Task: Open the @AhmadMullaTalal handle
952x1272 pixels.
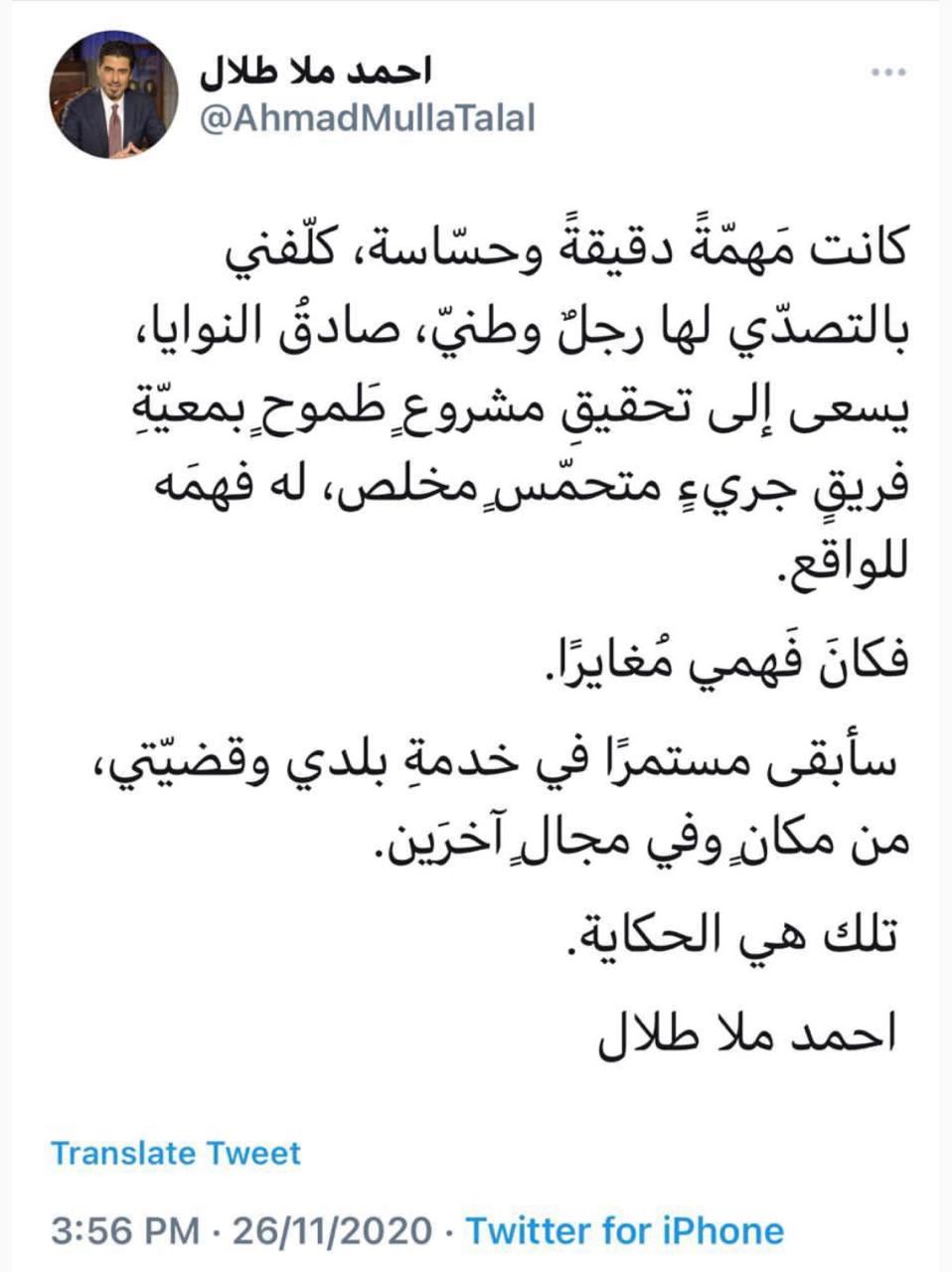Action: [x=368, y=119]
